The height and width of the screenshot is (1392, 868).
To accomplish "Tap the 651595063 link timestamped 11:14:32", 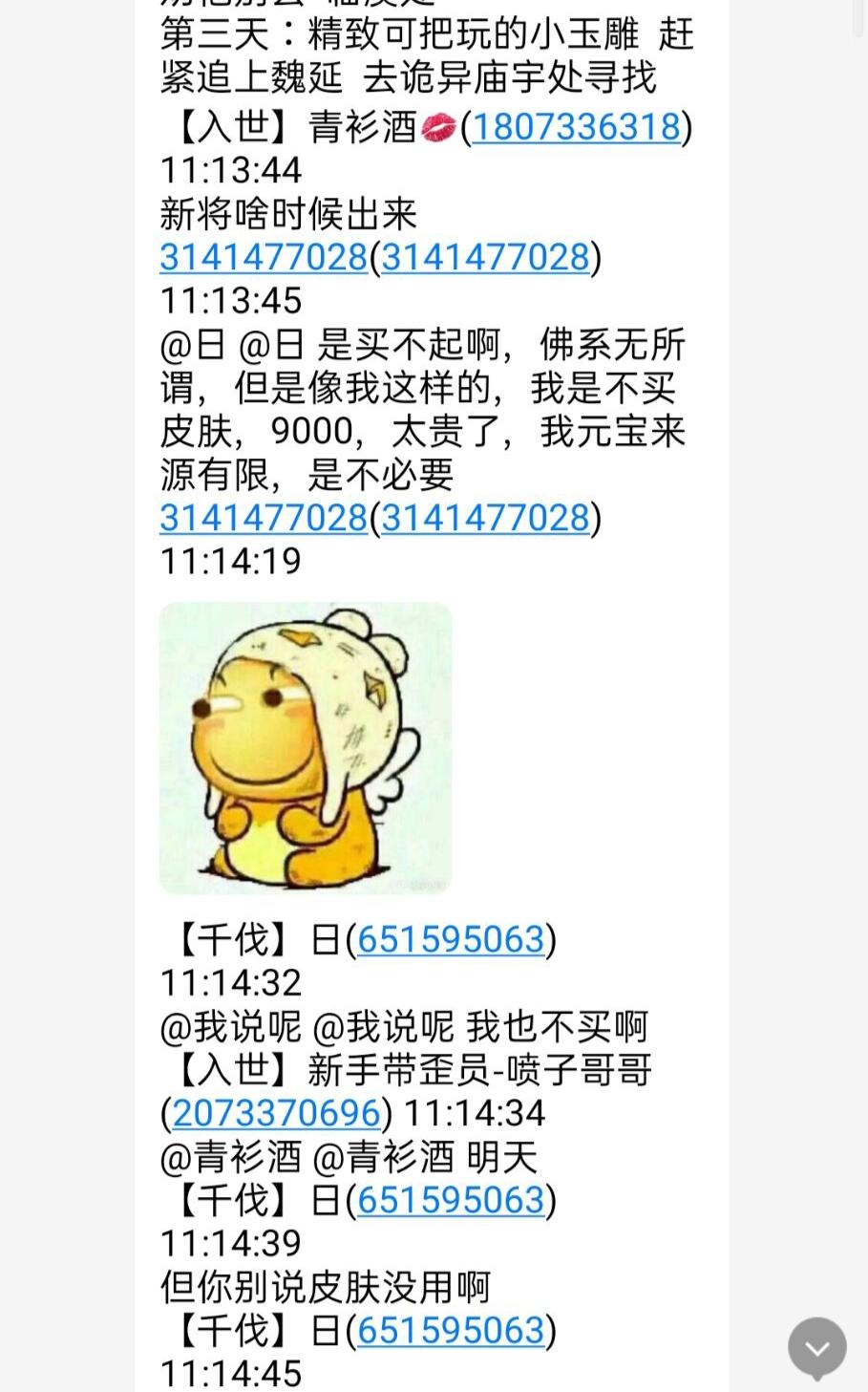I will [x=450, y=940].
